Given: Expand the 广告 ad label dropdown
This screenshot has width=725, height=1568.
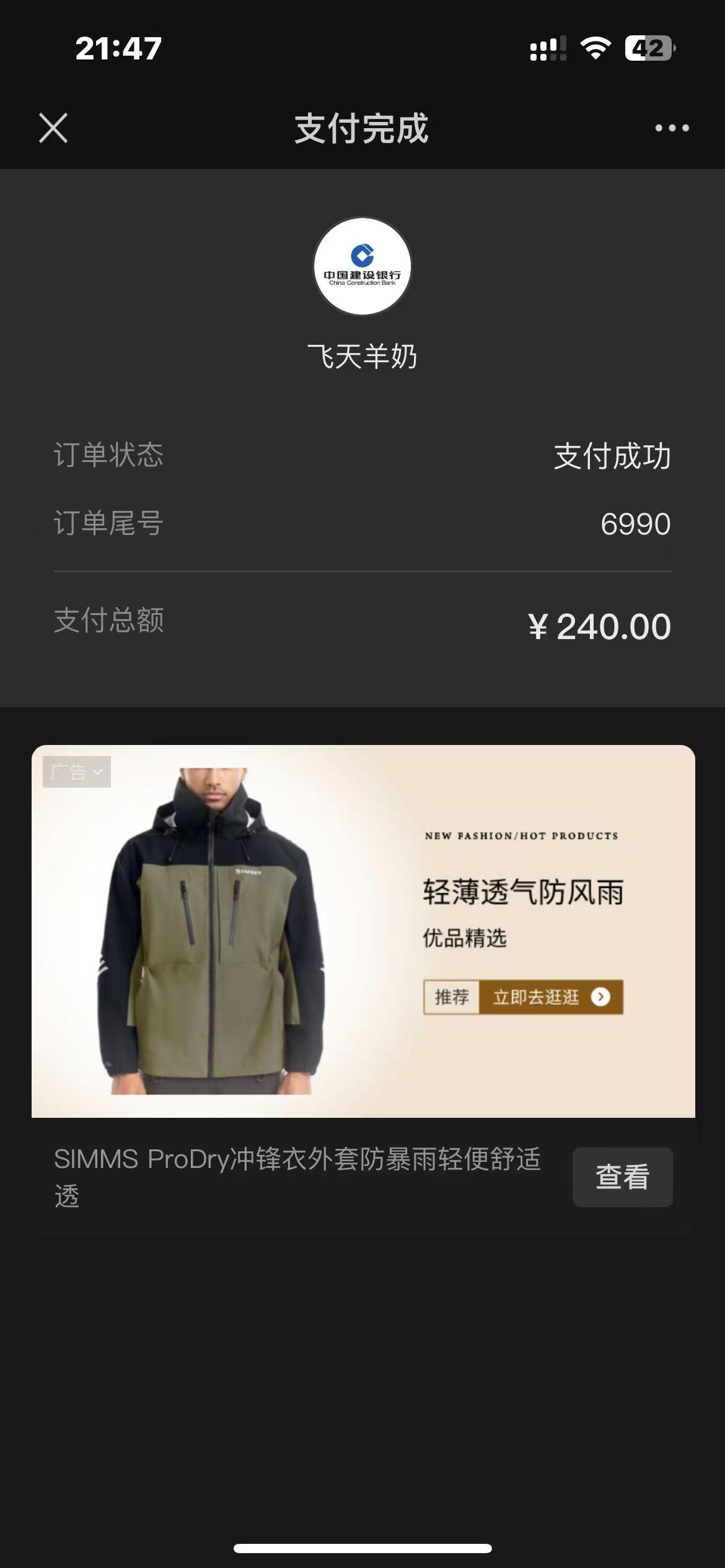Looking at the screenshot, I should 77,772.
